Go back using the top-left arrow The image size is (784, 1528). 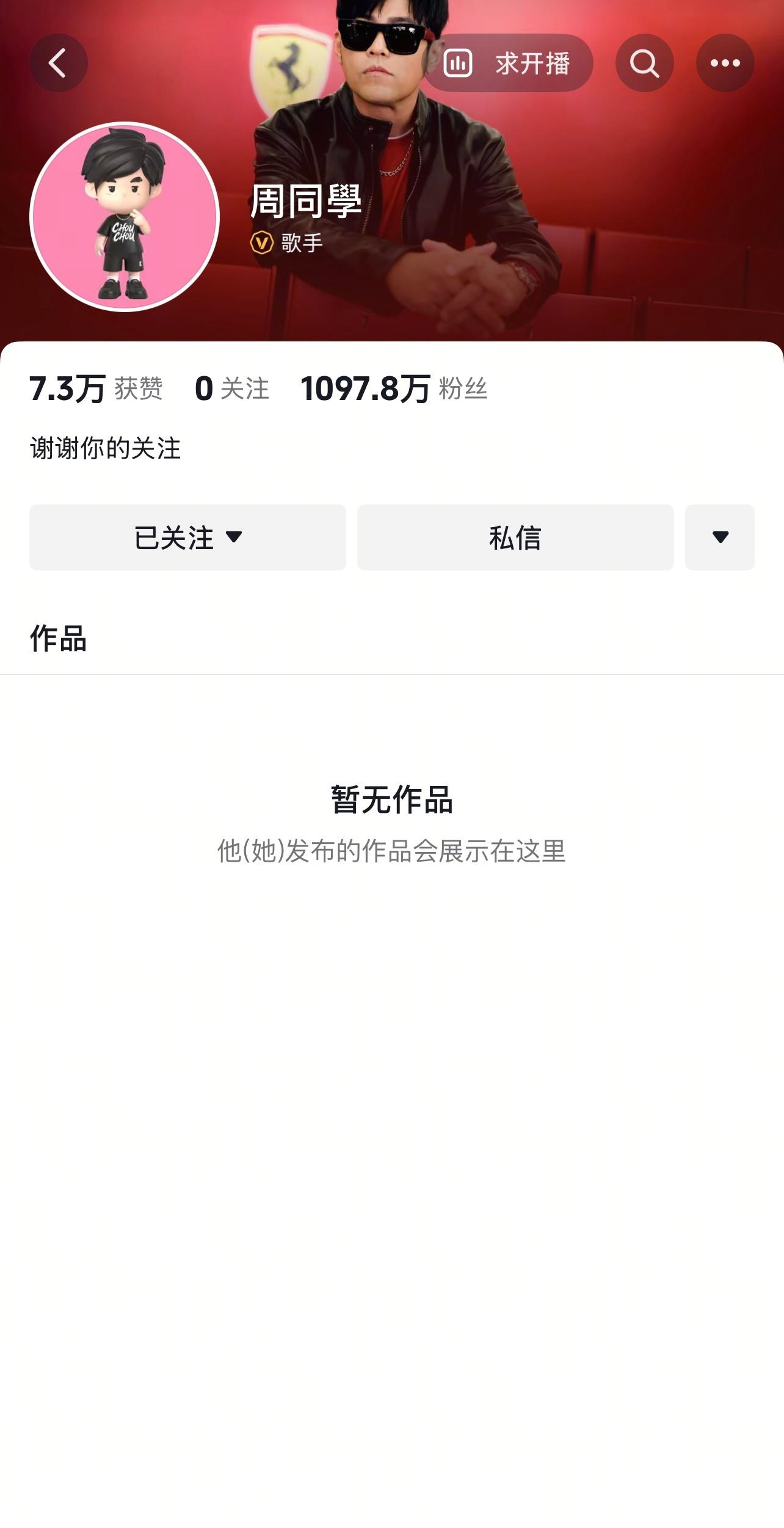(59, 63)
